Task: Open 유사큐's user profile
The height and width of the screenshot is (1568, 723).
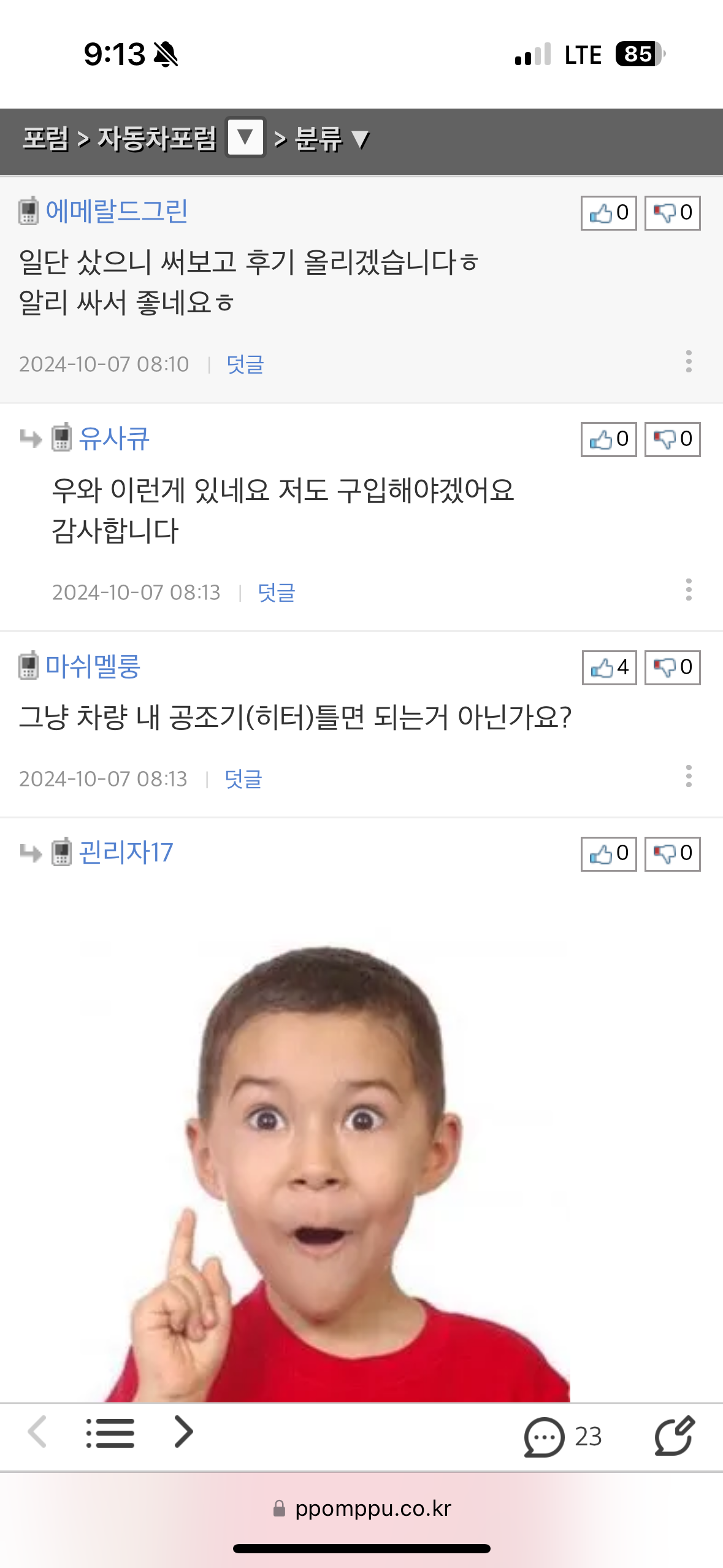Action: (x=114, y=439)
